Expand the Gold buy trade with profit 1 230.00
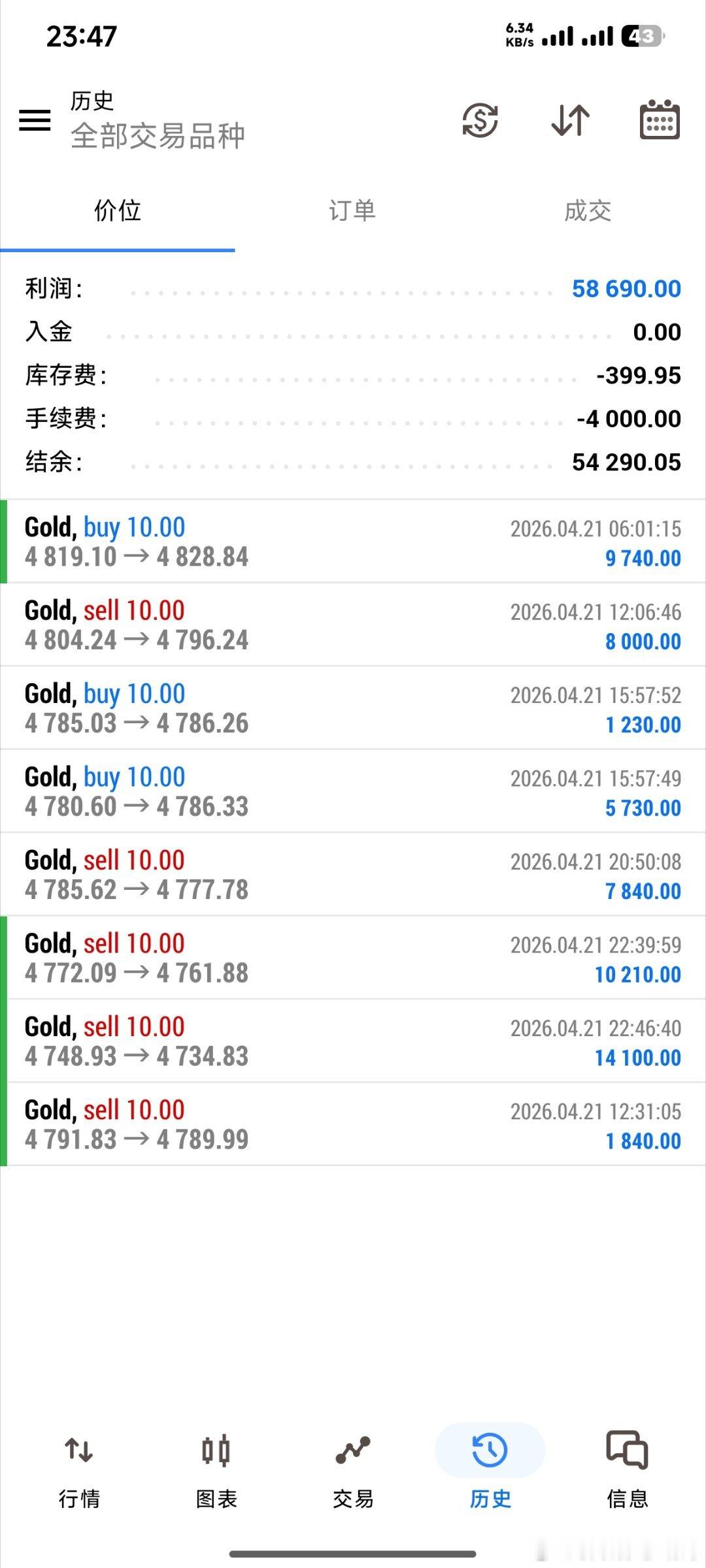706x1568 pixels. (353, 708)
